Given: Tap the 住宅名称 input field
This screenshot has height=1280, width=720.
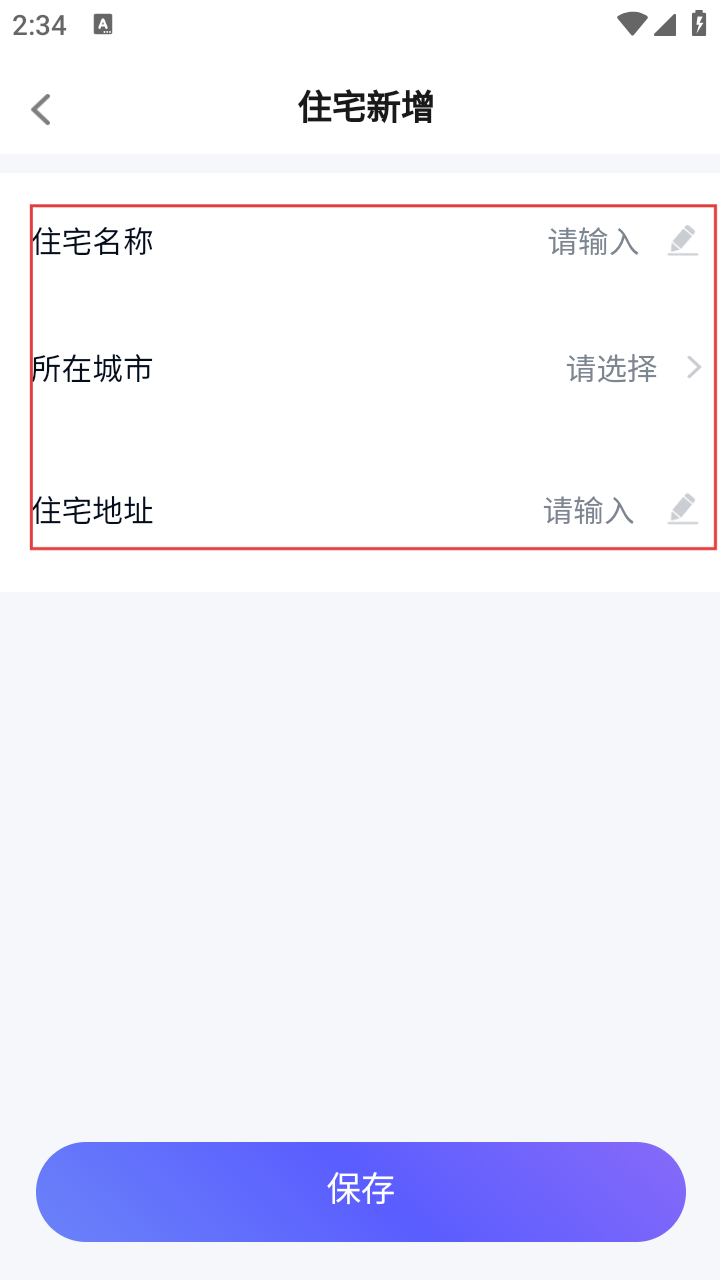Looking at the screenshot, I should 373,241.
